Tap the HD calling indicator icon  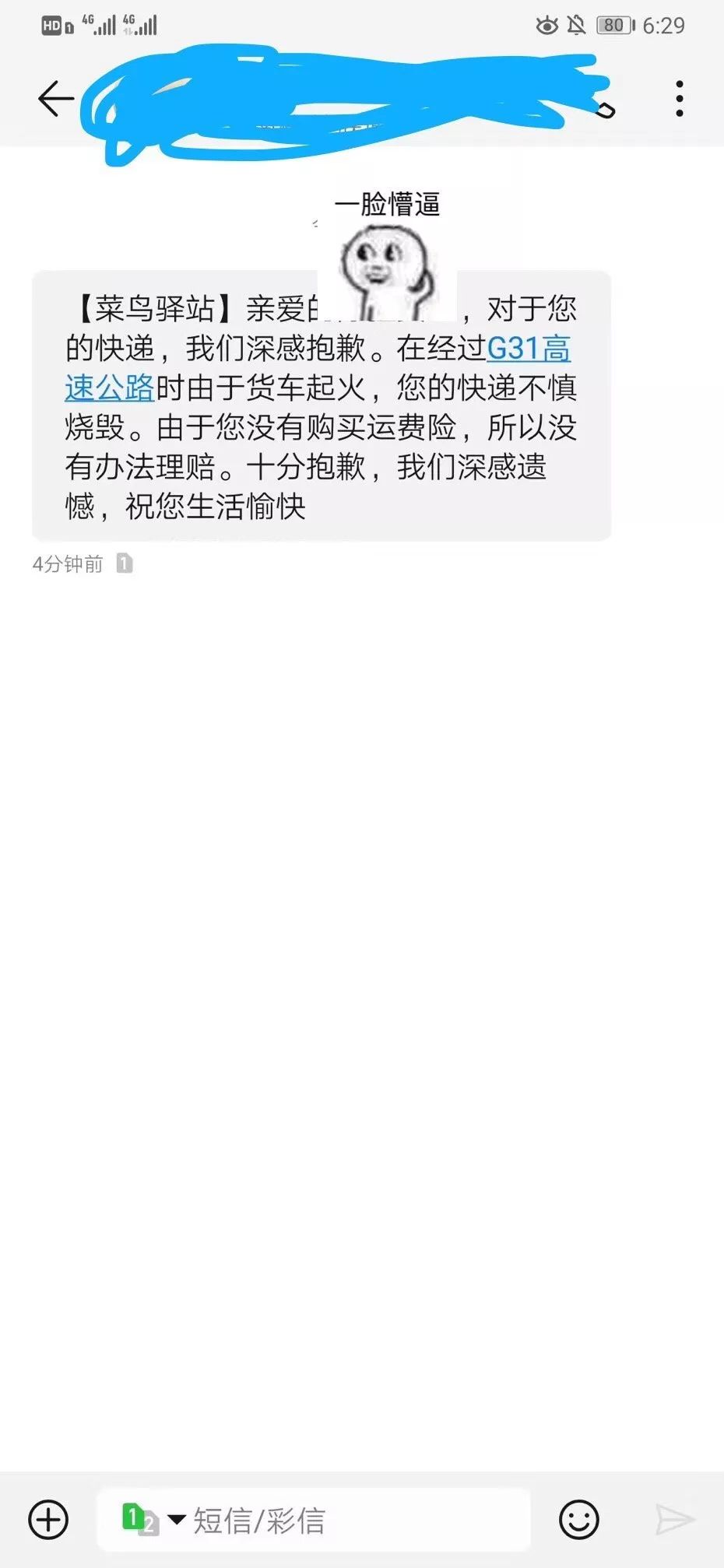point(52,26)
